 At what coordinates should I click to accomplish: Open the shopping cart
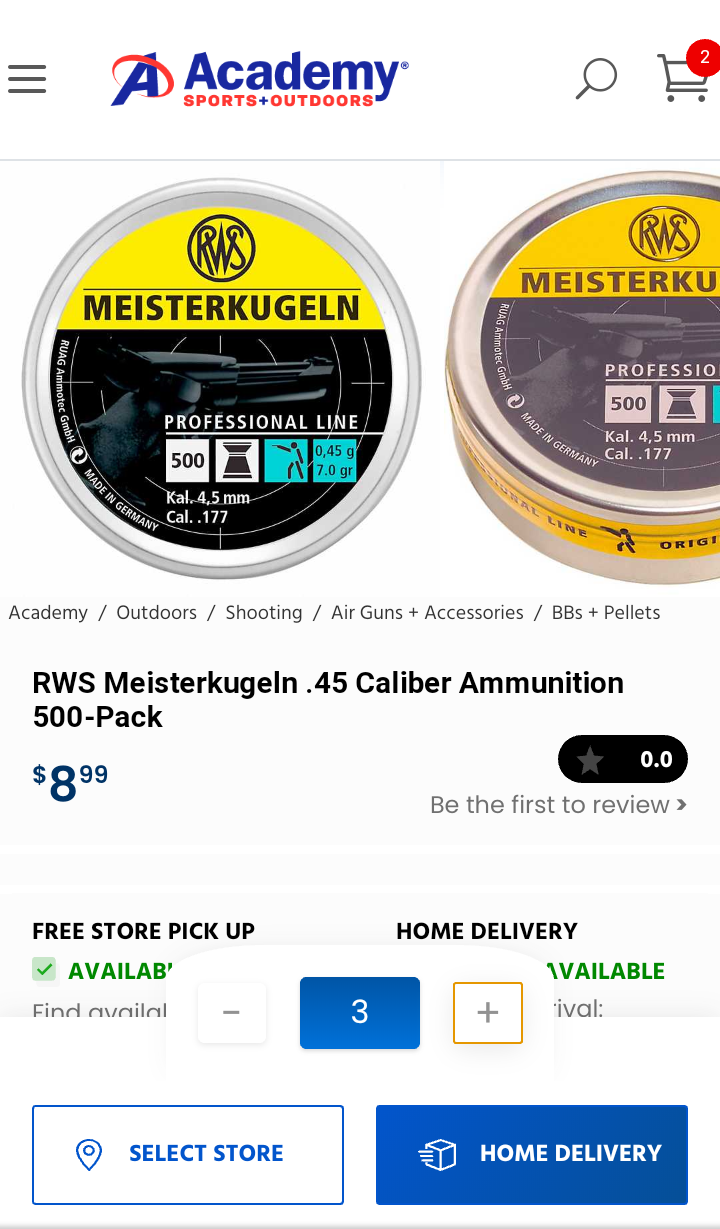tap(684, 77)
